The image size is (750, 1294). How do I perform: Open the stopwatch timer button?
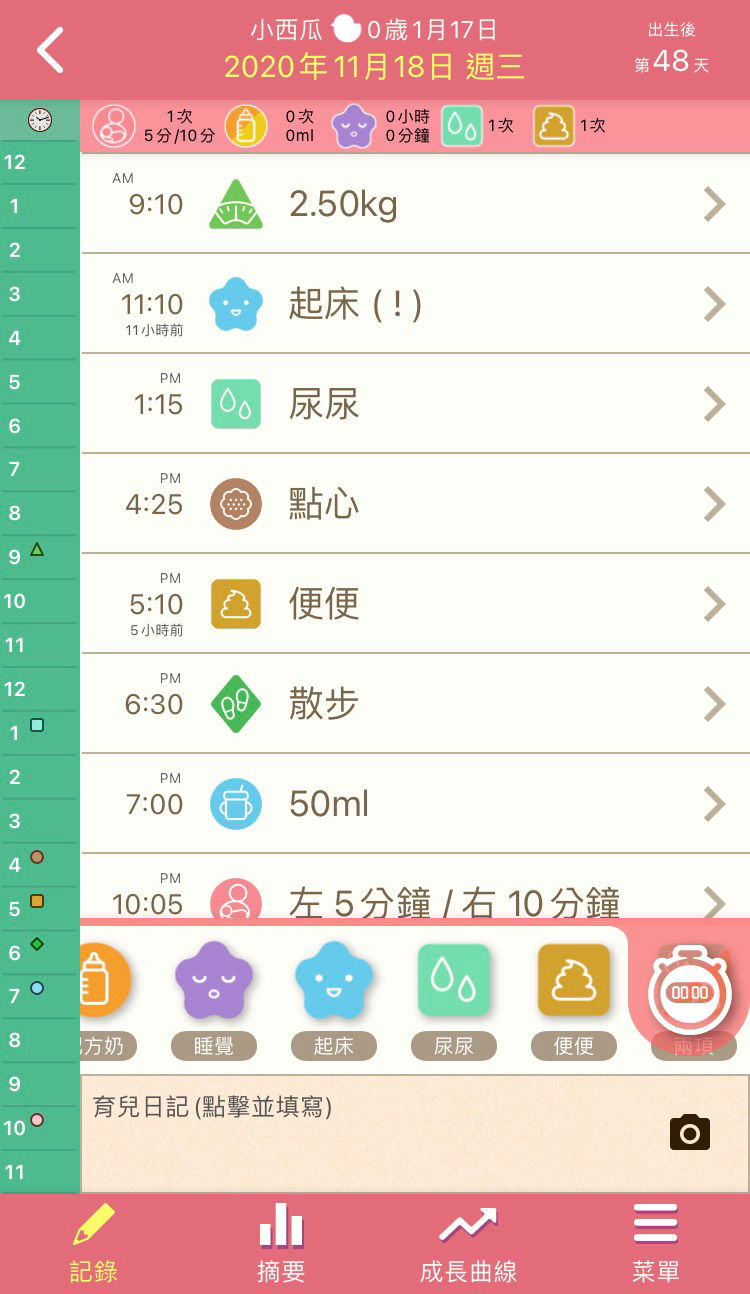691,992
